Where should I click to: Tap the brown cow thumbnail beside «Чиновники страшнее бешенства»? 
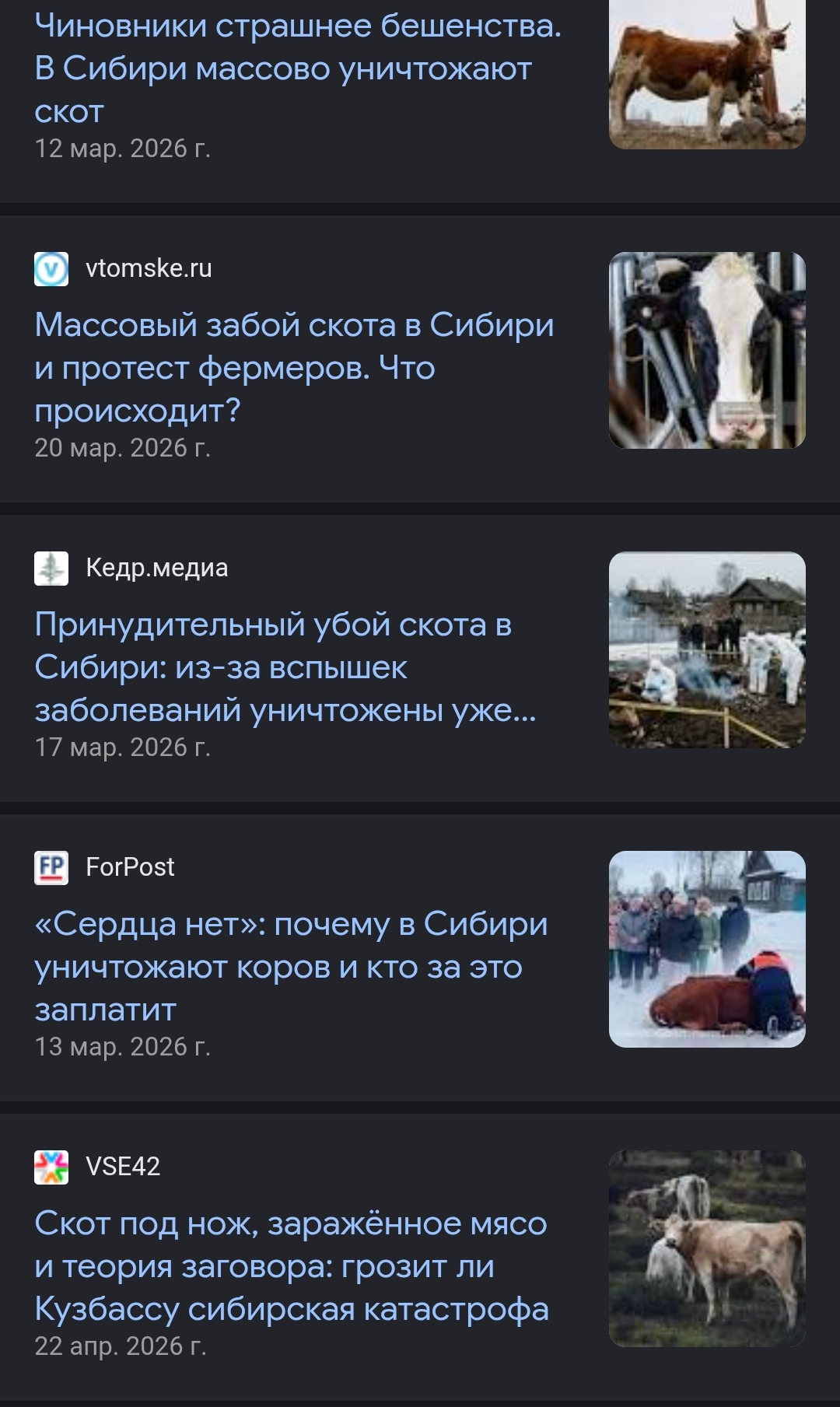[707, 75]
